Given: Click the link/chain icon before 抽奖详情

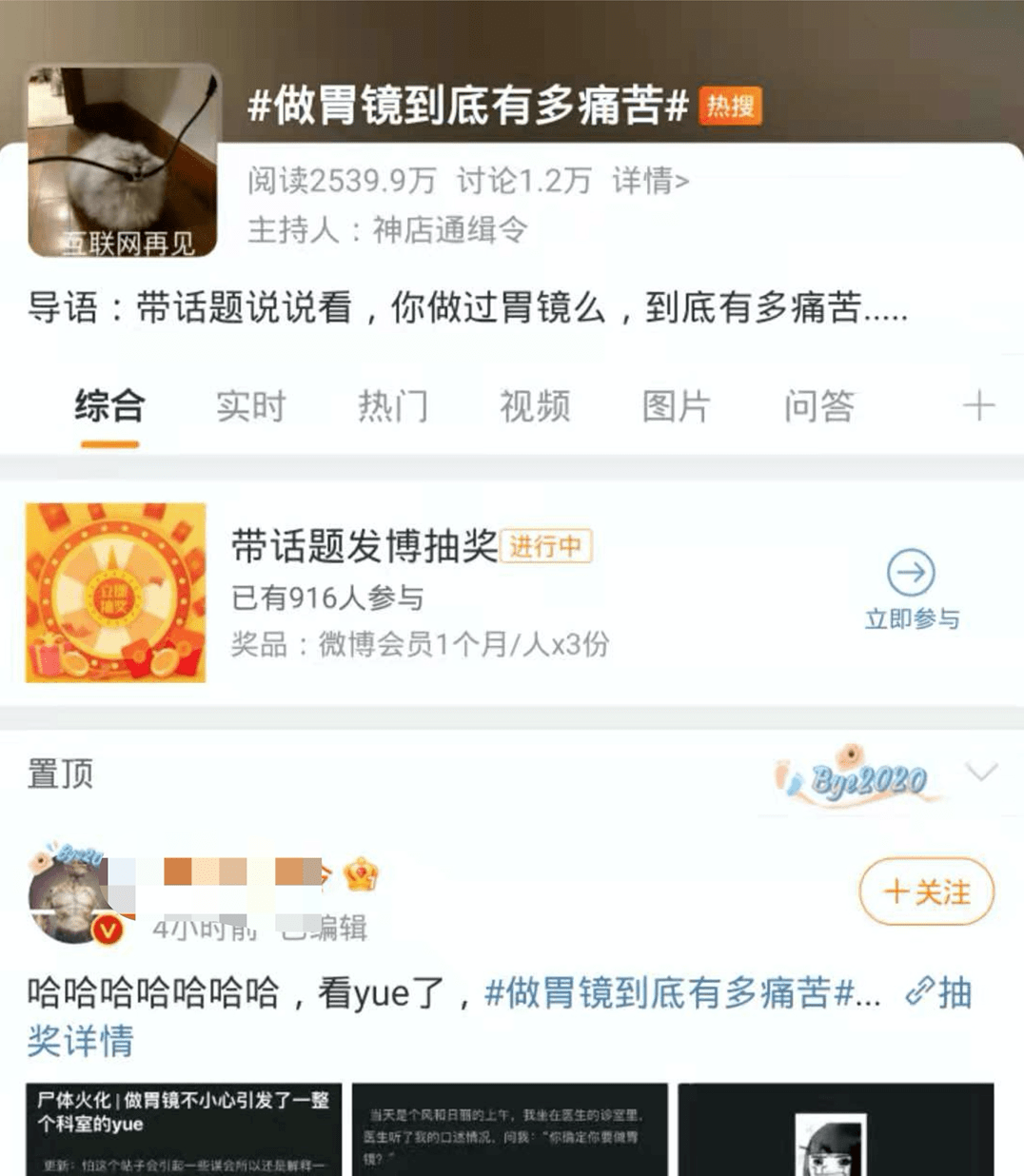Looking at the screenshot, I should (918, 991).
